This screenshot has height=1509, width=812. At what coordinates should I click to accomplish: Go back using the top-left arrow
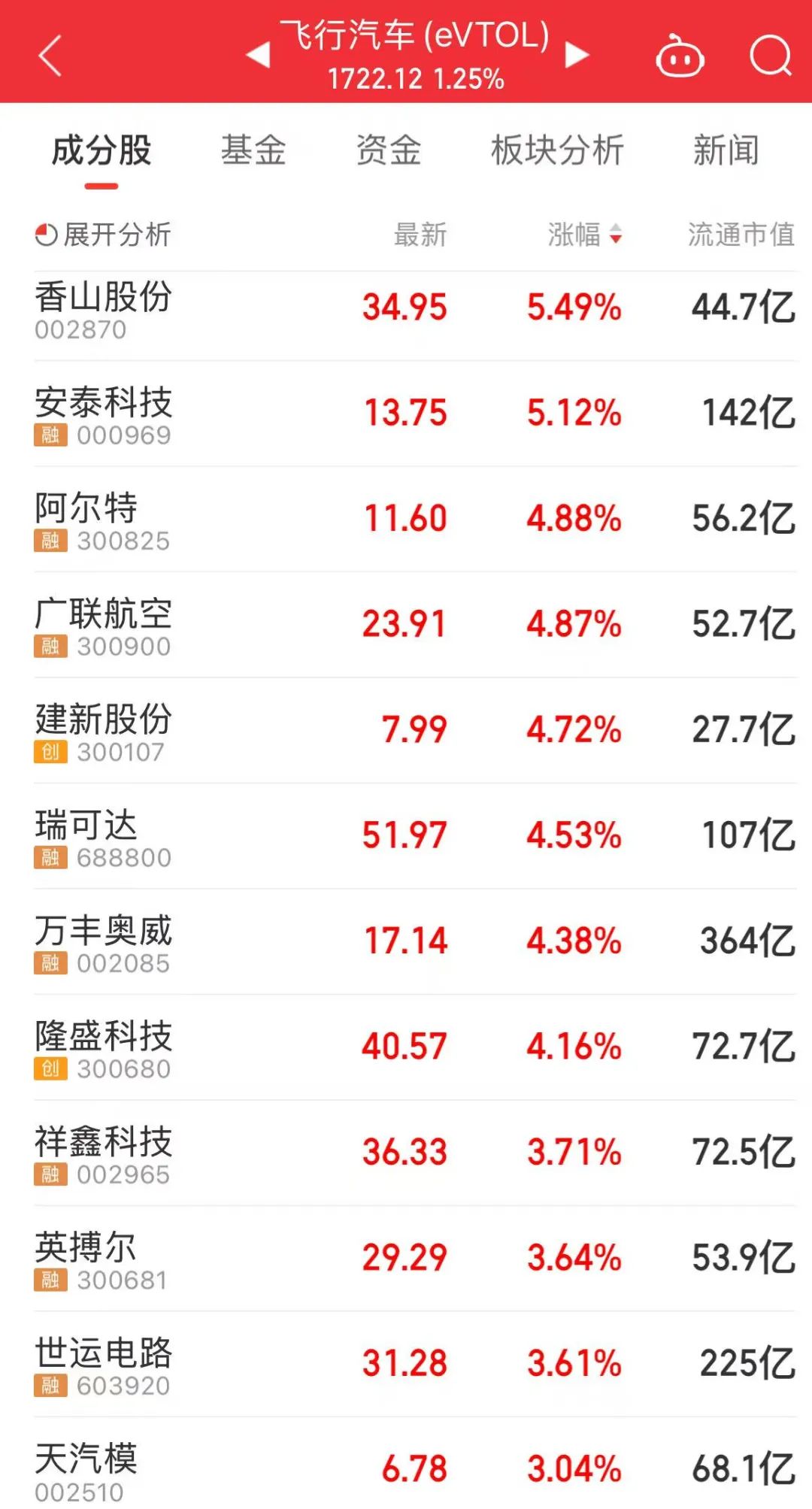[x=50, y=56]
